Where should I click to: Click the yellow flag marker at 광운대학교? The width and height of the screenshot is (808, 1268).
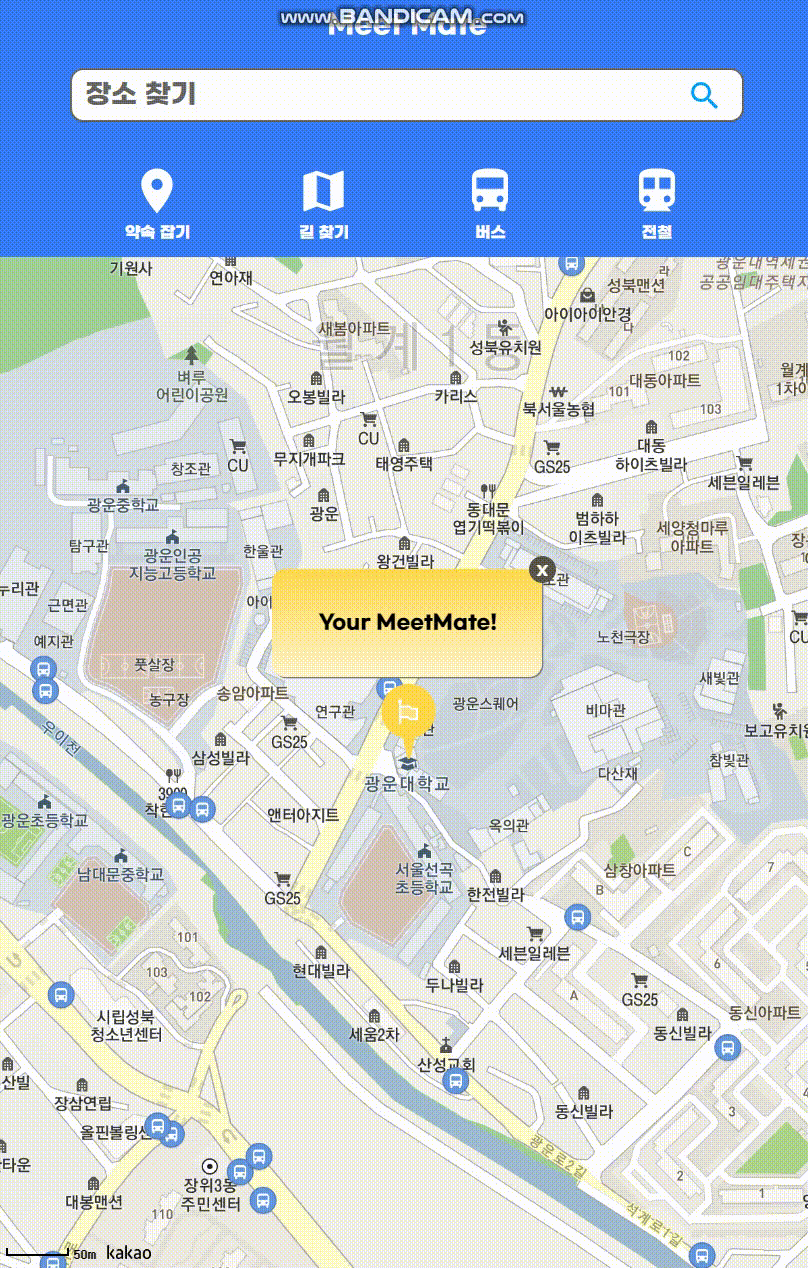coord(410,712)
